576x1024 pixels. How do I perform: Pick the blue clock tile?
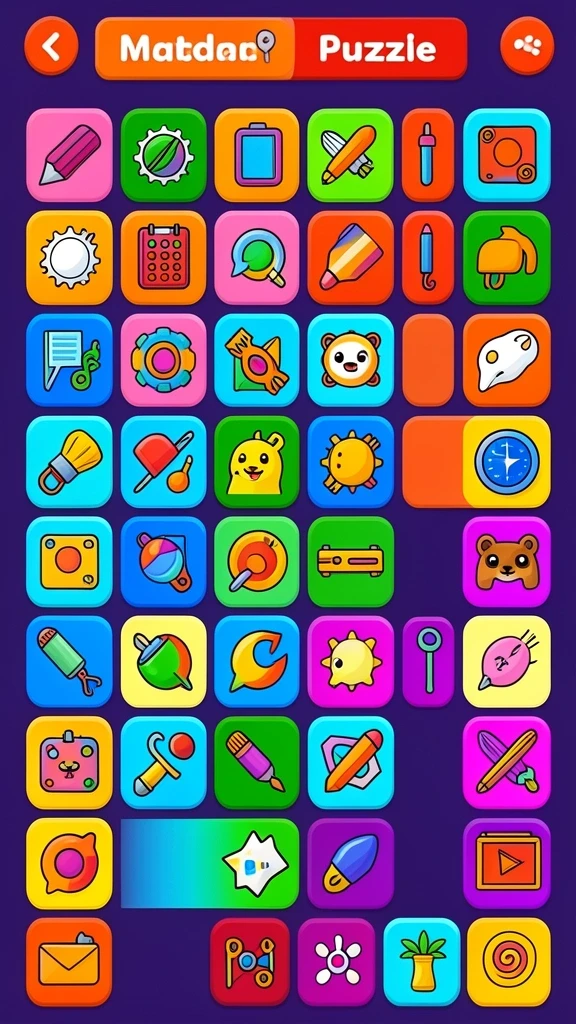(x=507, y=461)
